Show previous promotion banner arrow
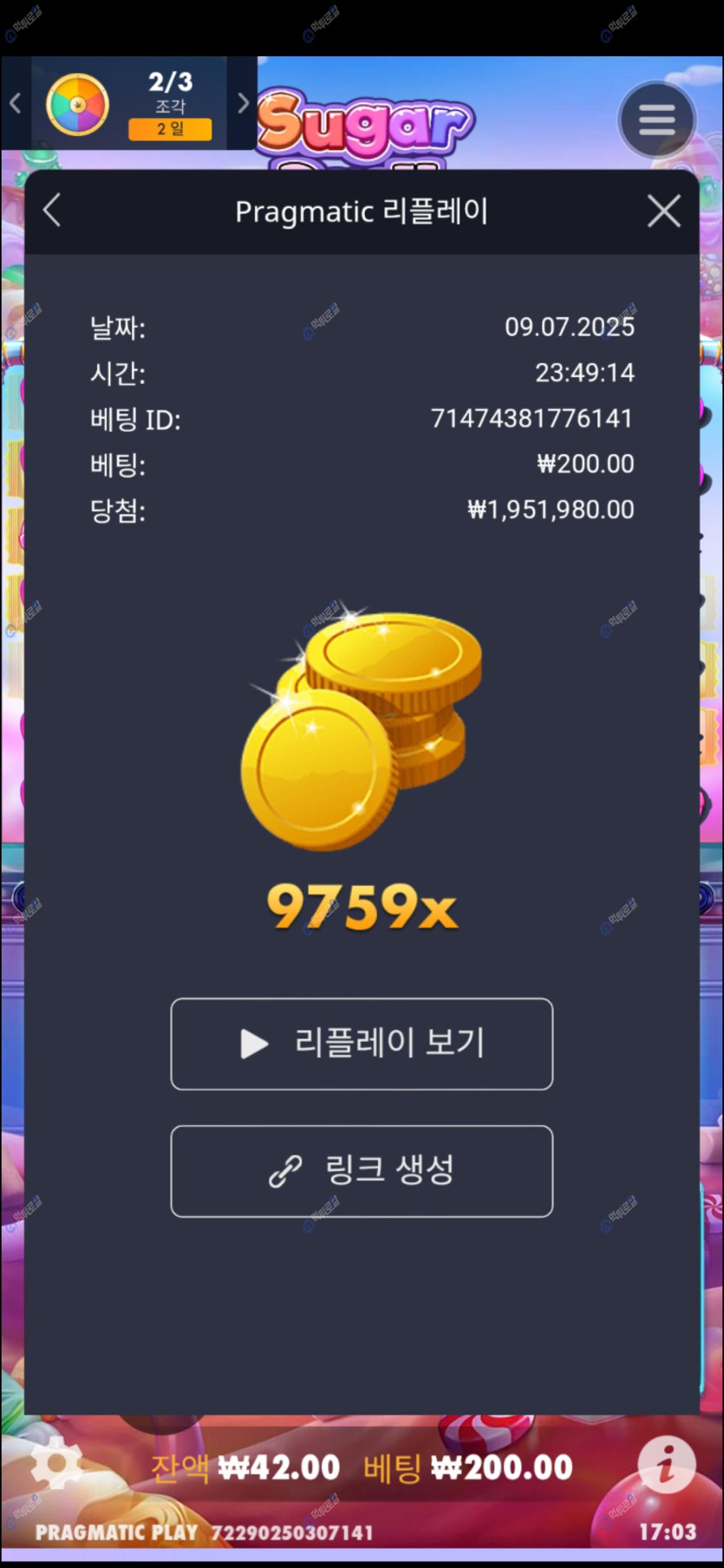This screenshot has height=1568, width=724. (15, 104)
